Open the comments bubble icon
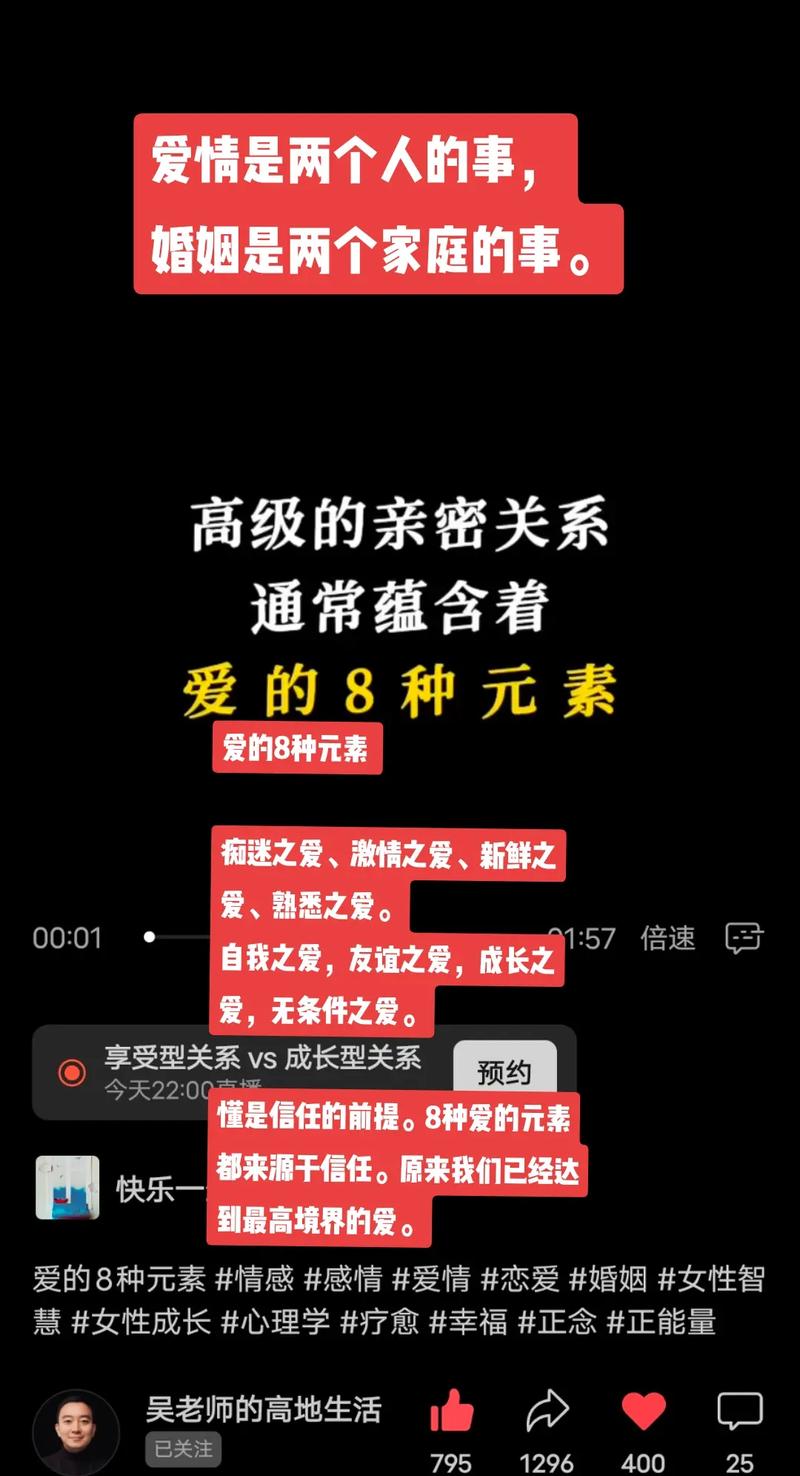This screenshot has width=800, height=1476. 740,1413
